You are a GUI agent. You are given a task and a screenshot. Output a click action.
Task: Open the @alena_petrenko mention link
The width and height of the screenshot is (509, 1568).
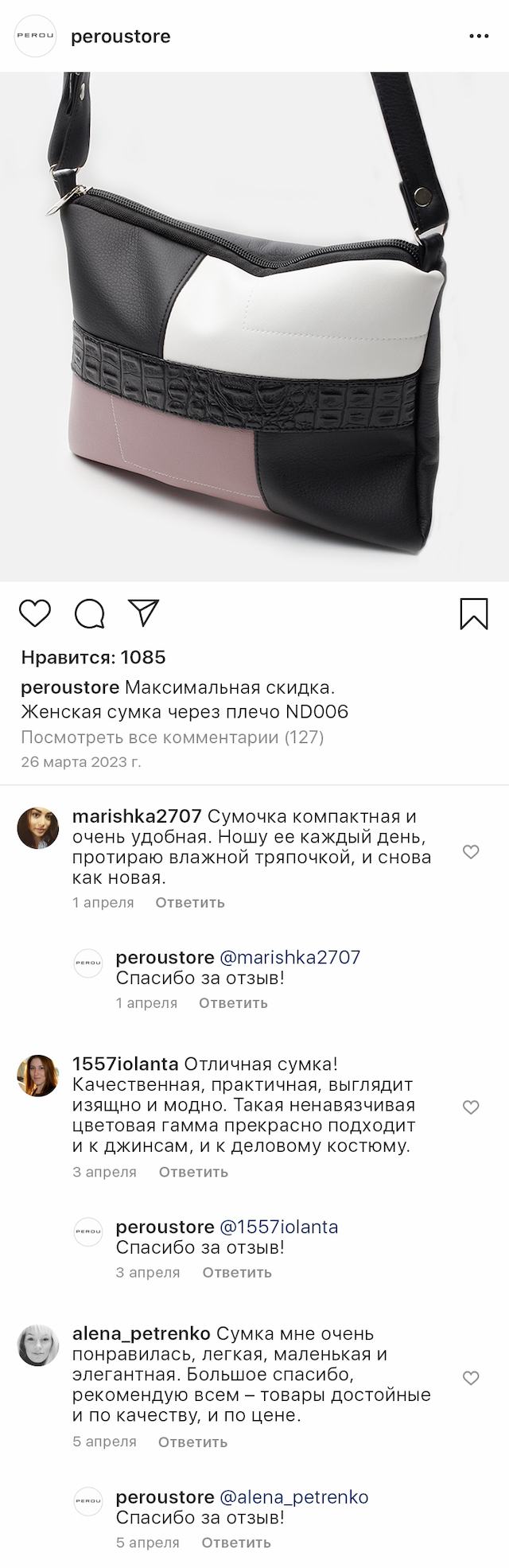point(293,1496)
